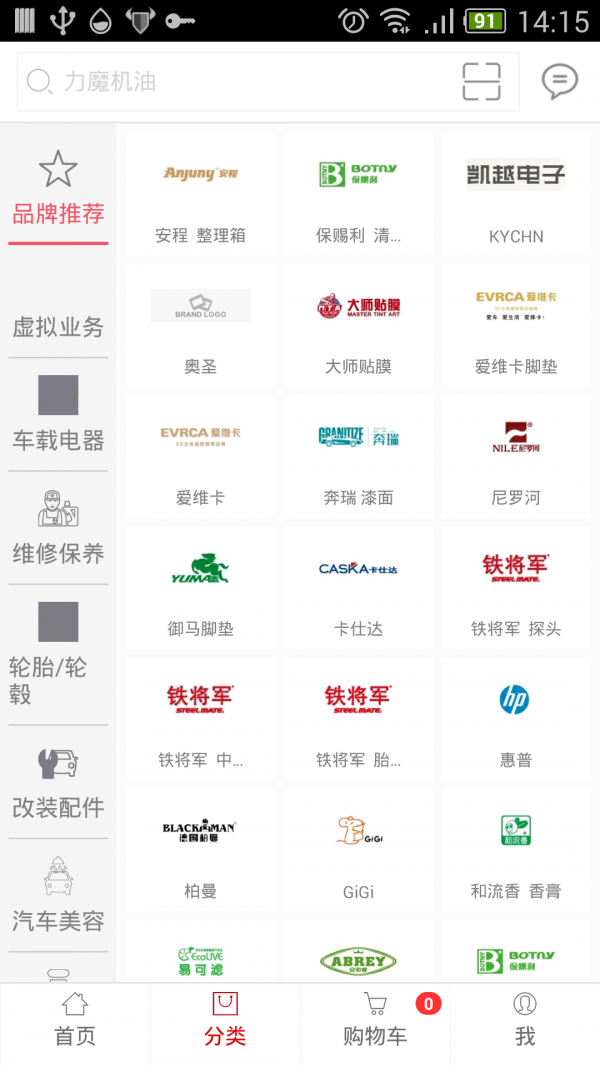Image resolution: width=600 pixels, height=1067 pixels.
Task: Switch to the 汽车美容 category
Action: pos(58,895)
